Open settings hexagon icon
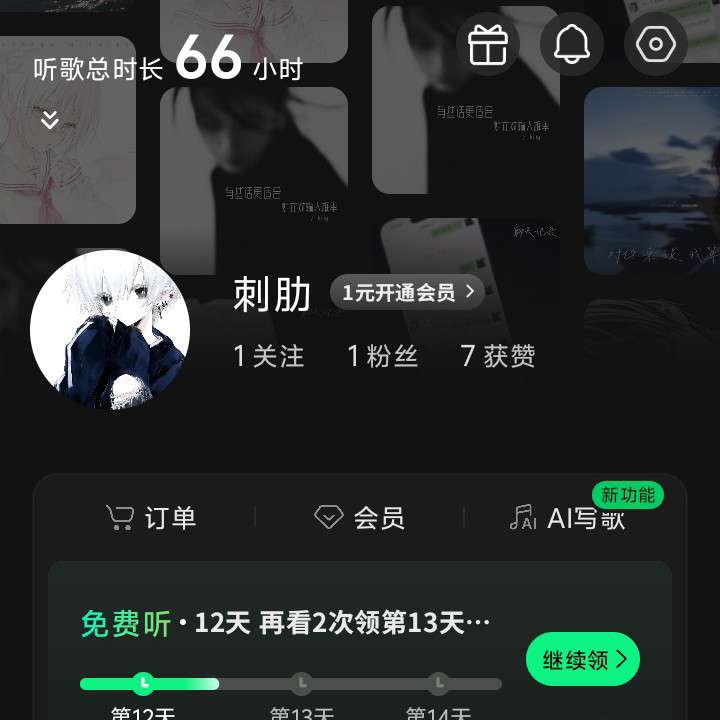The height and width of the screenshot is (720, 720). [656, 44]
